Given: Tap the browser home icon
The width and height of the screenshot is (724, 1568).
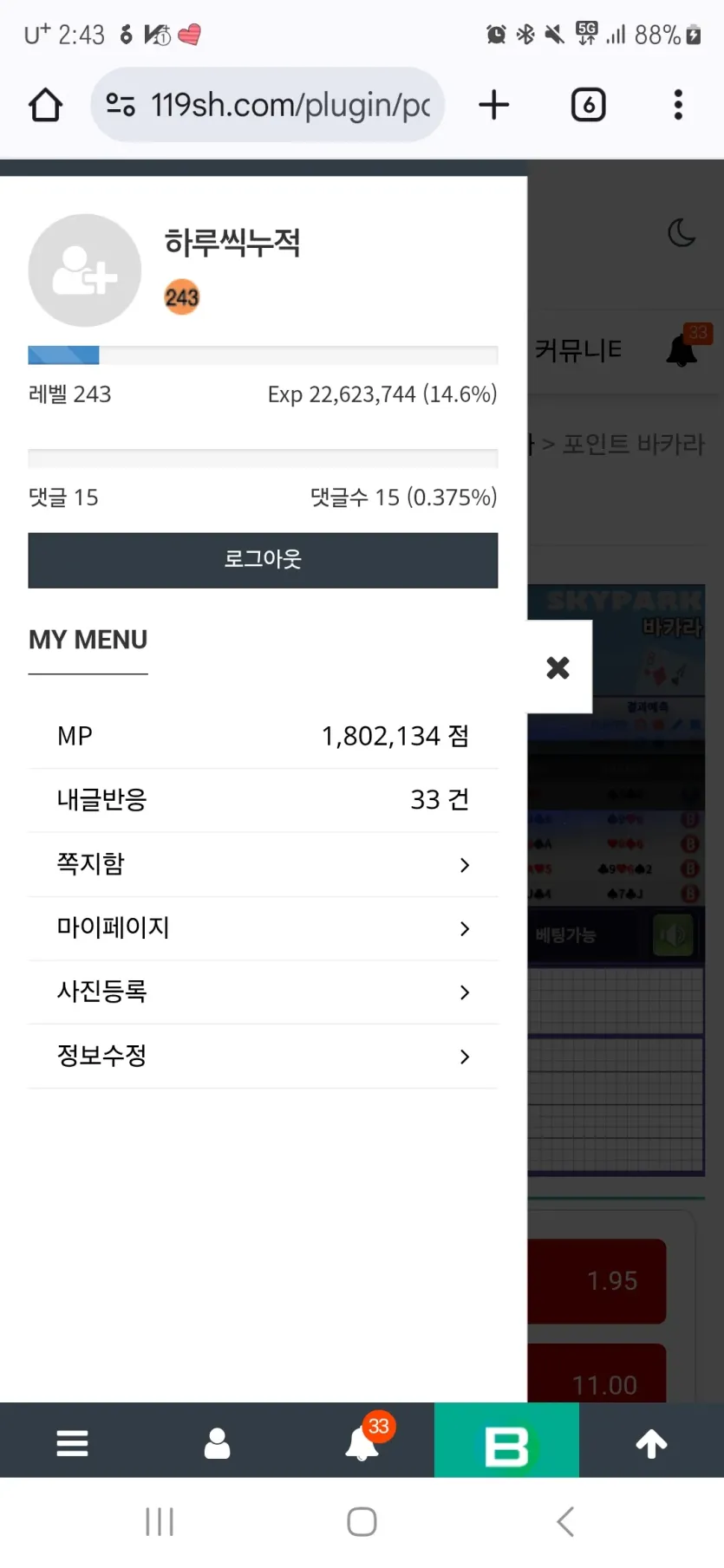Looking at the screenshot, I should click(x=45, y=105).
